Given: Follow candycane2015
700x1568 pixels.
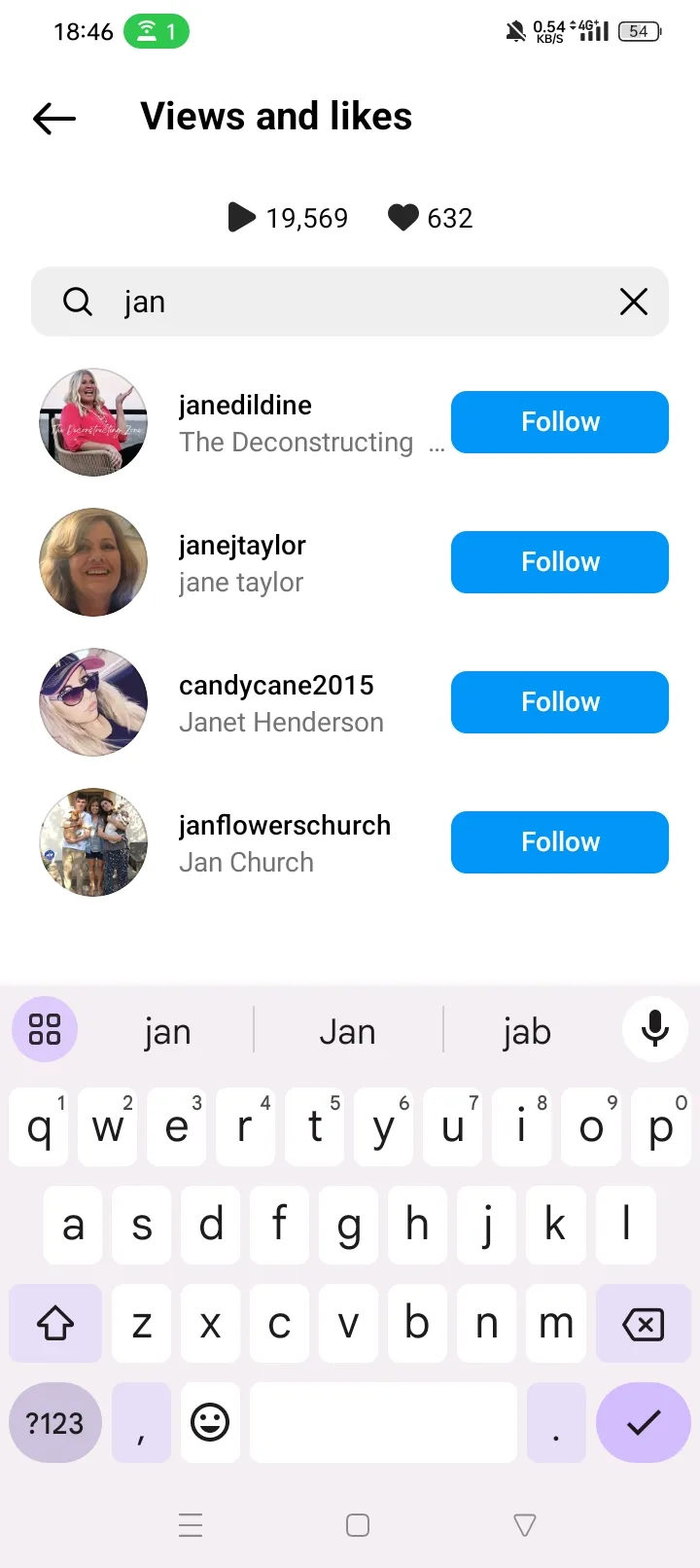Looking at the screenshot, I should (559, 702).
